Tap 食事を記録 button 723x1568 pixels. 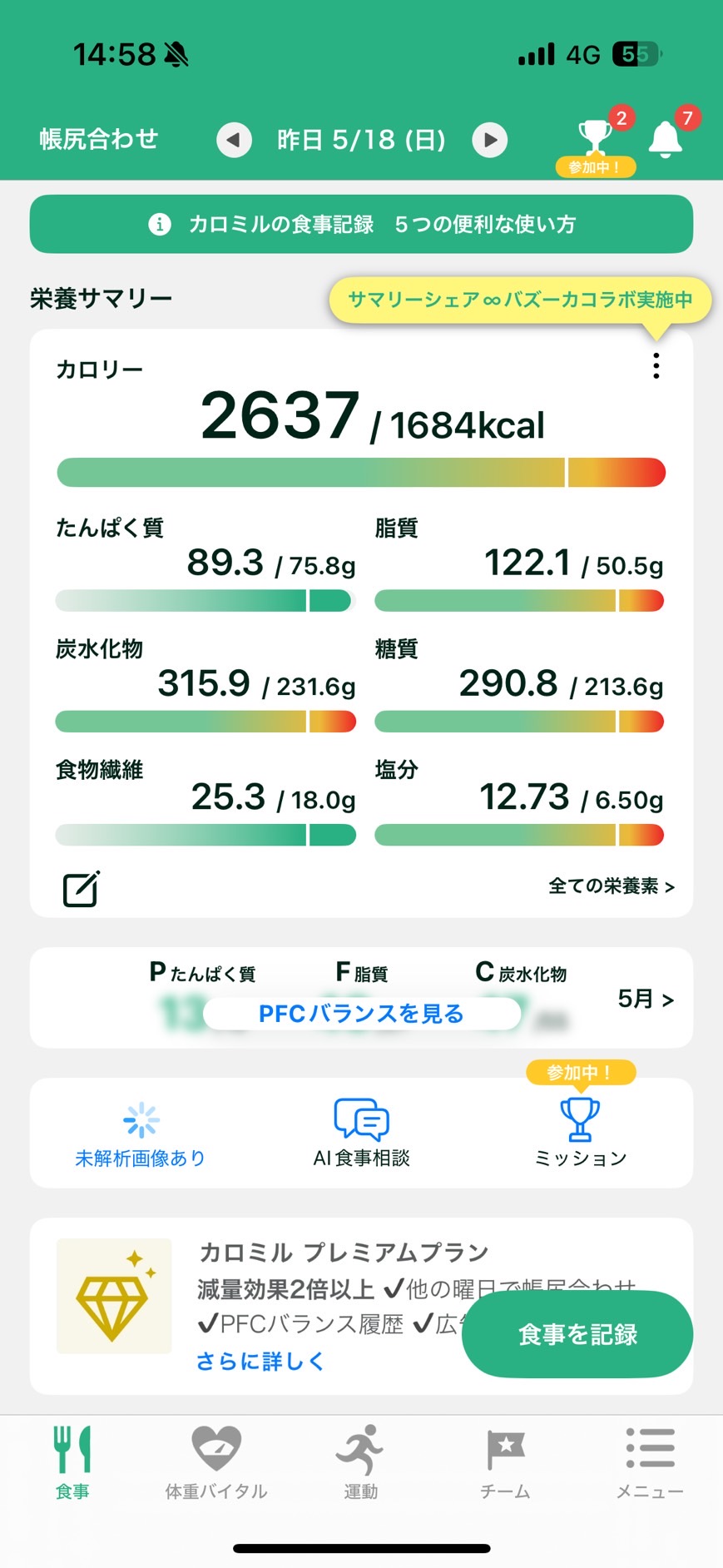point(577,1334)
